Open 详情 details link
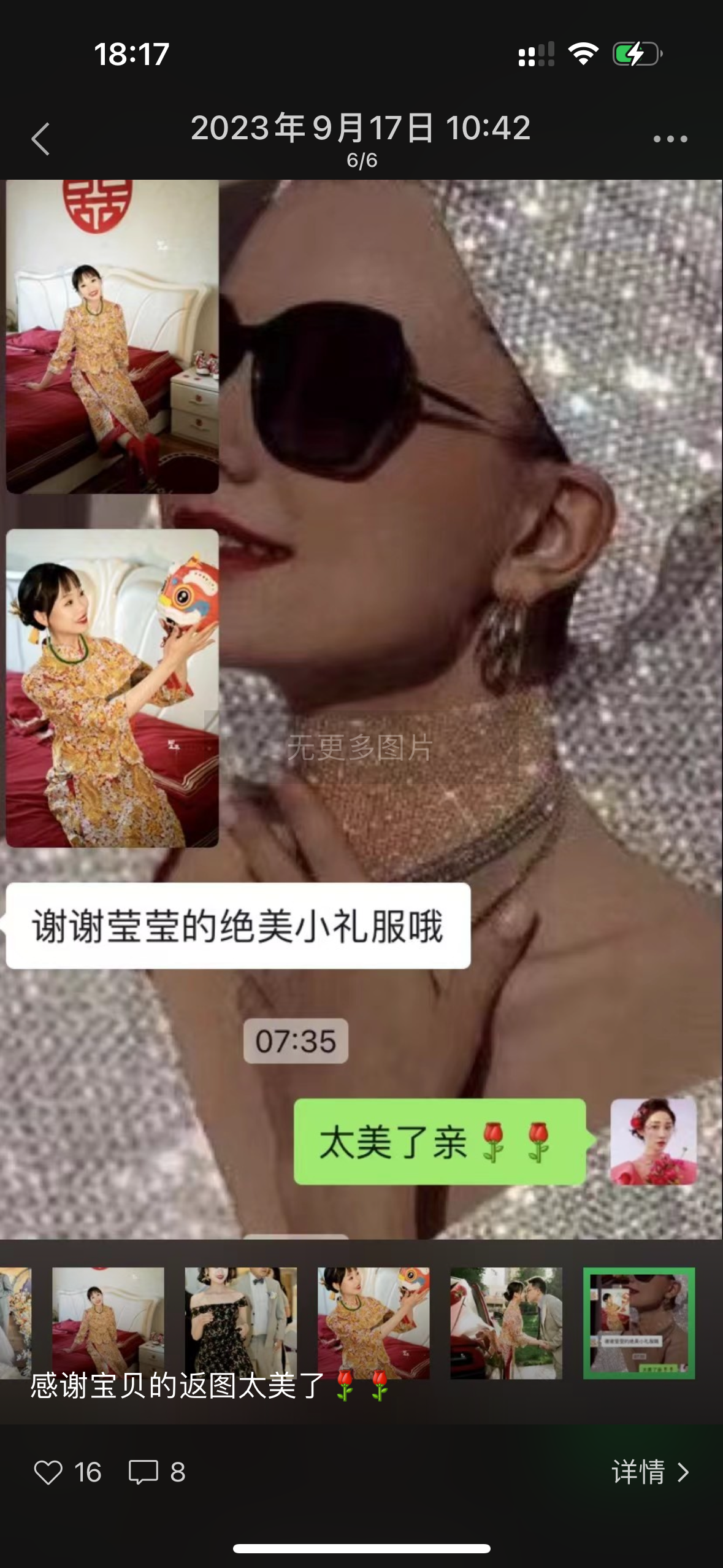Viewport: 723px width, 1568px height. [x=651, y=1472]
